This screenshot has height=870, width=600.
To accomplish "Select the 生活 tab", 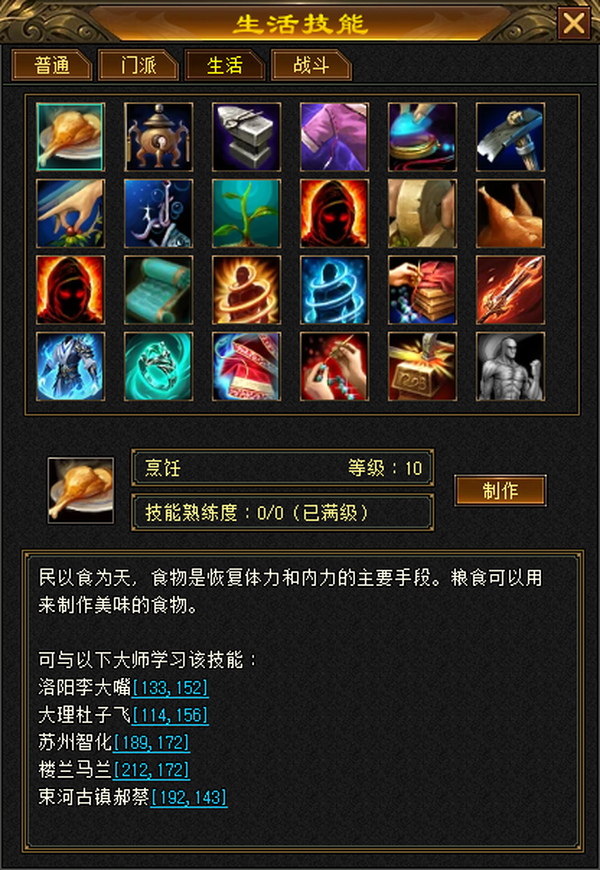I will 225,65.
